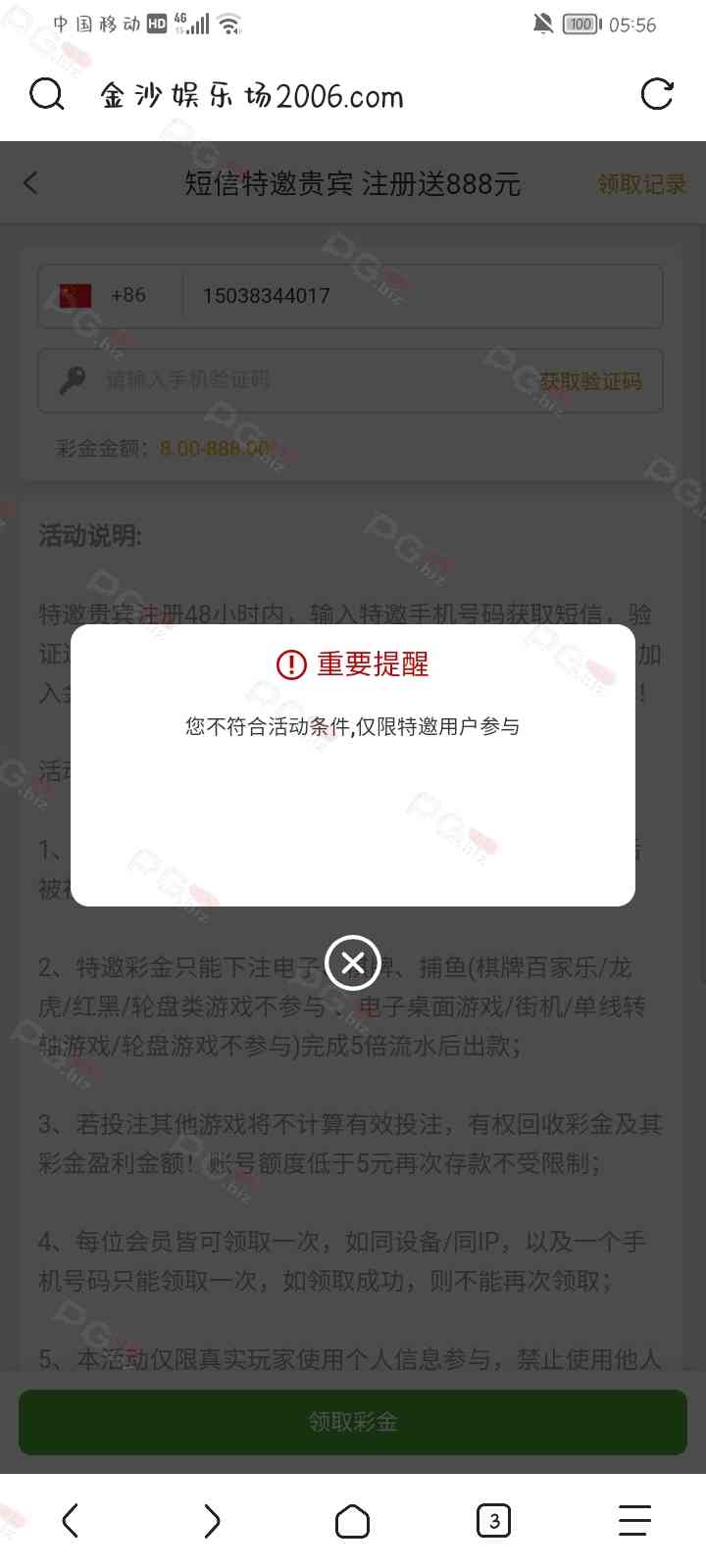This screenshot has height=1568, width=706.
Task: Open the browser hamburger menu
Action: click(634, 1521)
